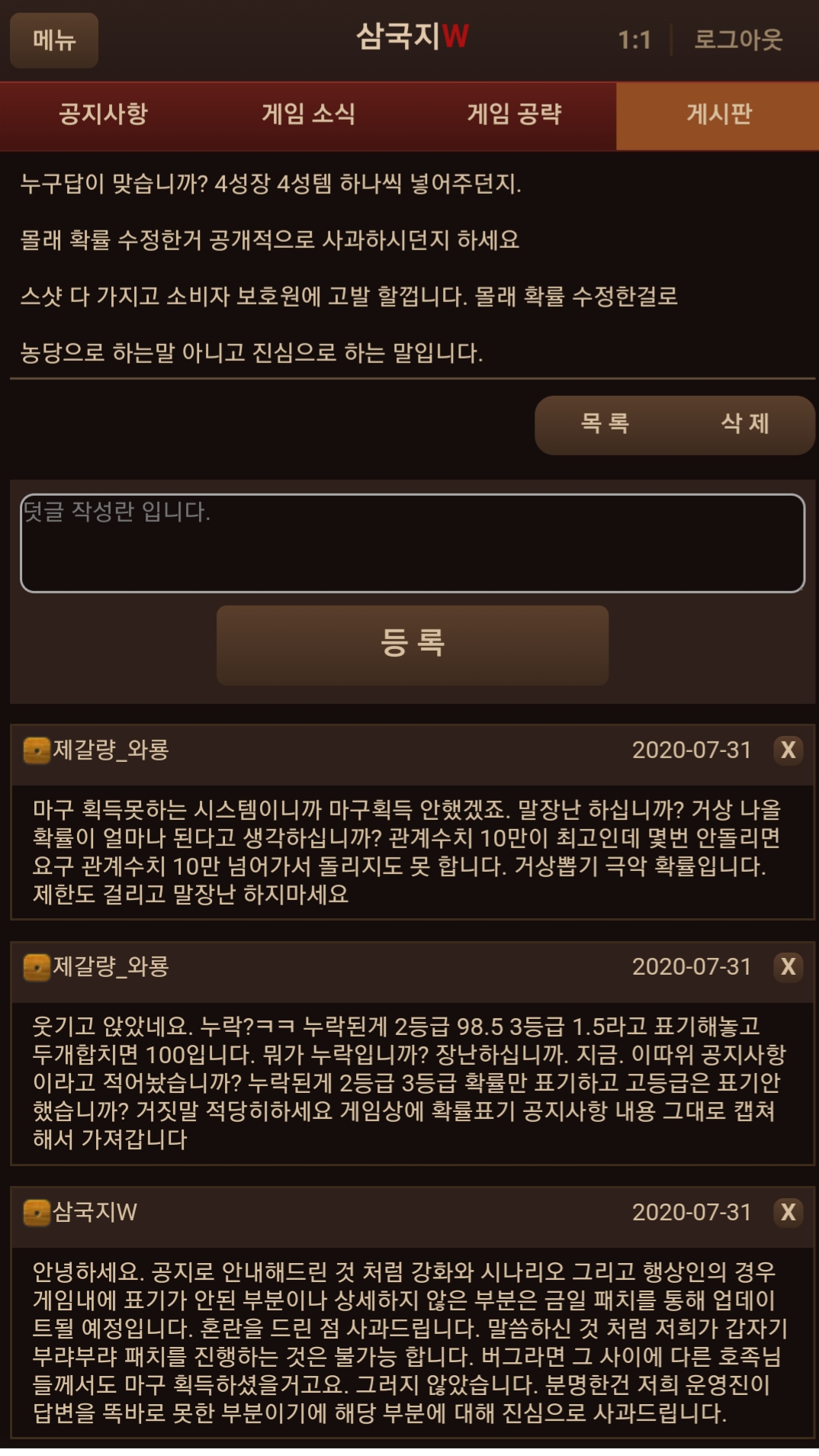Delete 제갈량_와룡's comment starting 웃기고 앉았네요
The height and width of the screenshot is (1456, 819).
pos(788,966)
